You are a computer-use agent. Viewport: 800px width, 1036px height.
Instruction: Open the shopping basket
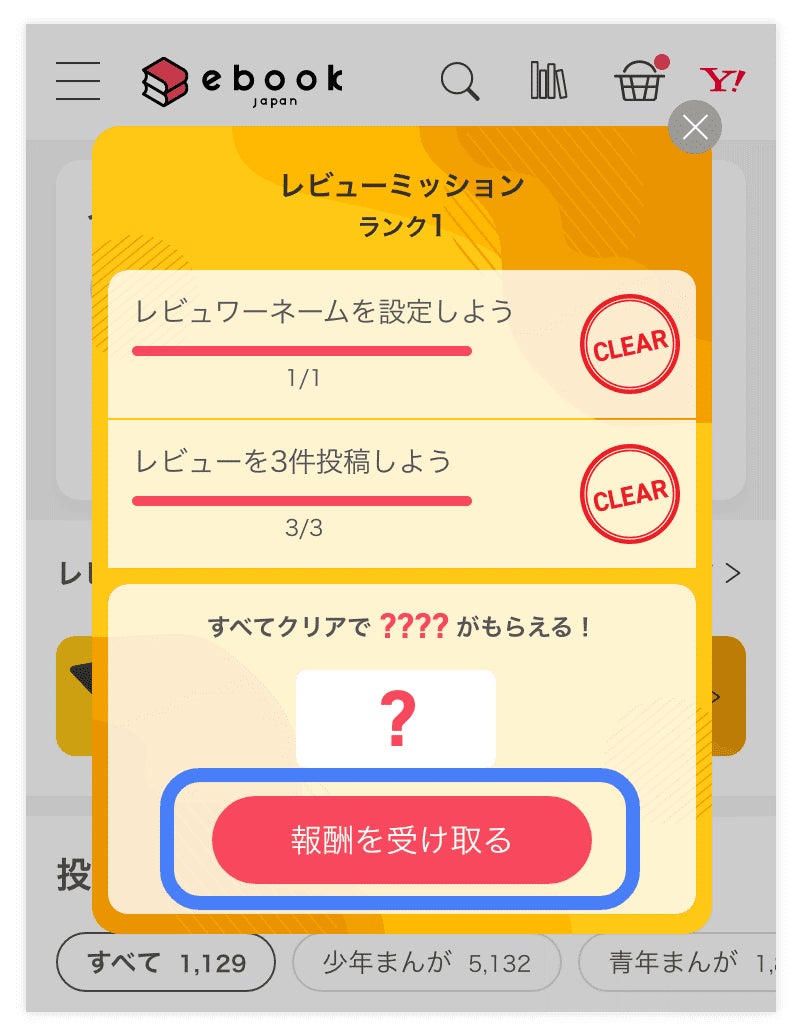641,79
